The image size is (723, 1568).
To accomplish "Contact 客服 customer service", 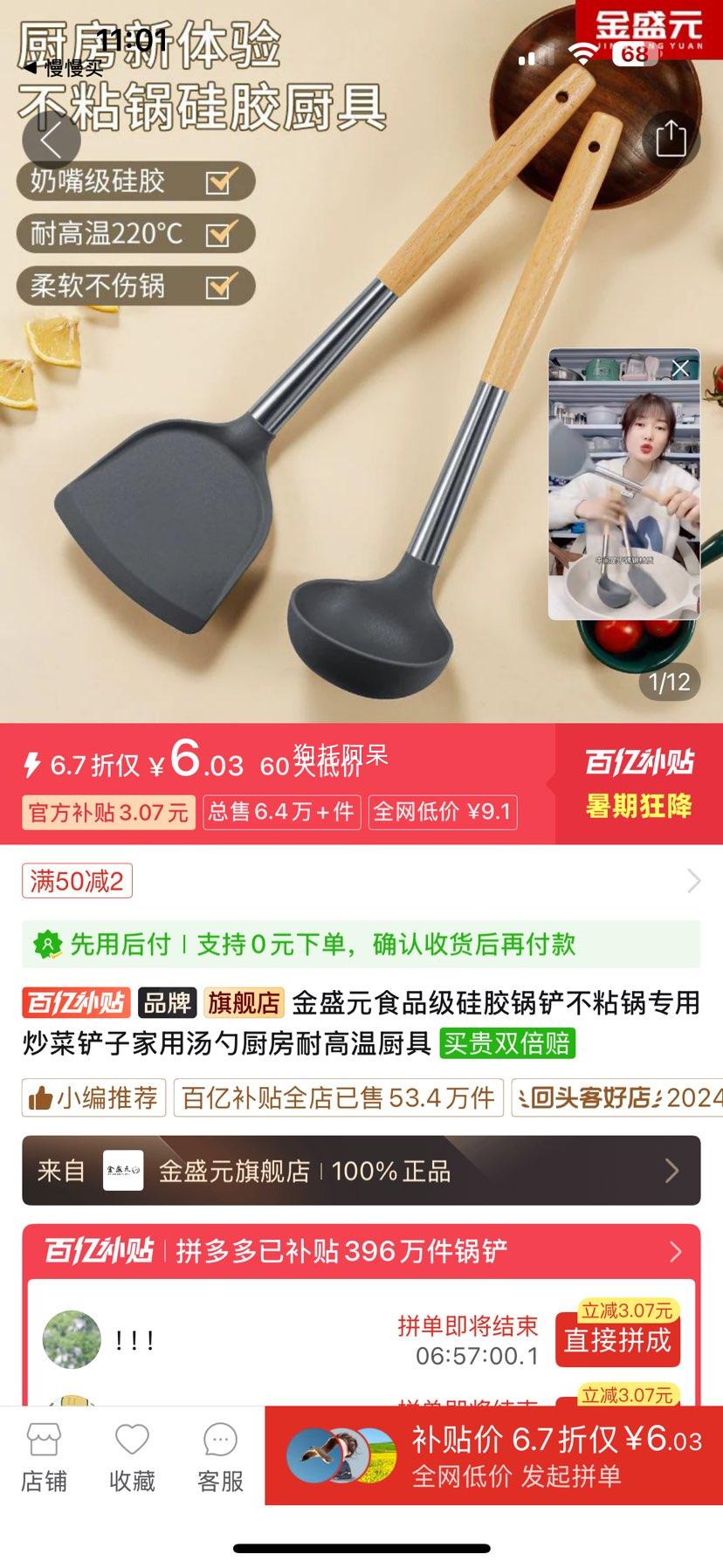I will (x=220, y=1456).
